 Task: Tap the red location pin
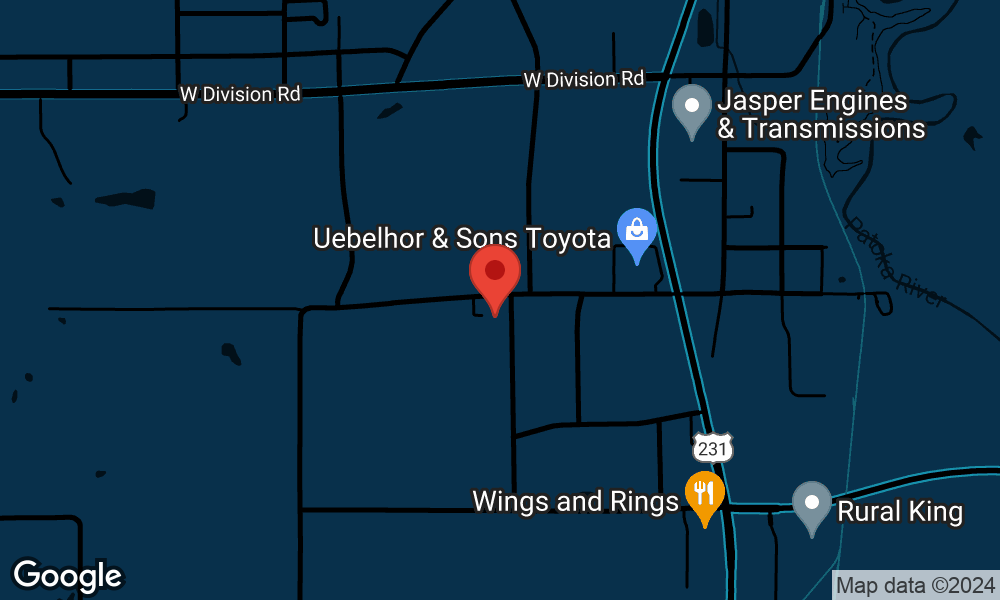click(495, 275)
